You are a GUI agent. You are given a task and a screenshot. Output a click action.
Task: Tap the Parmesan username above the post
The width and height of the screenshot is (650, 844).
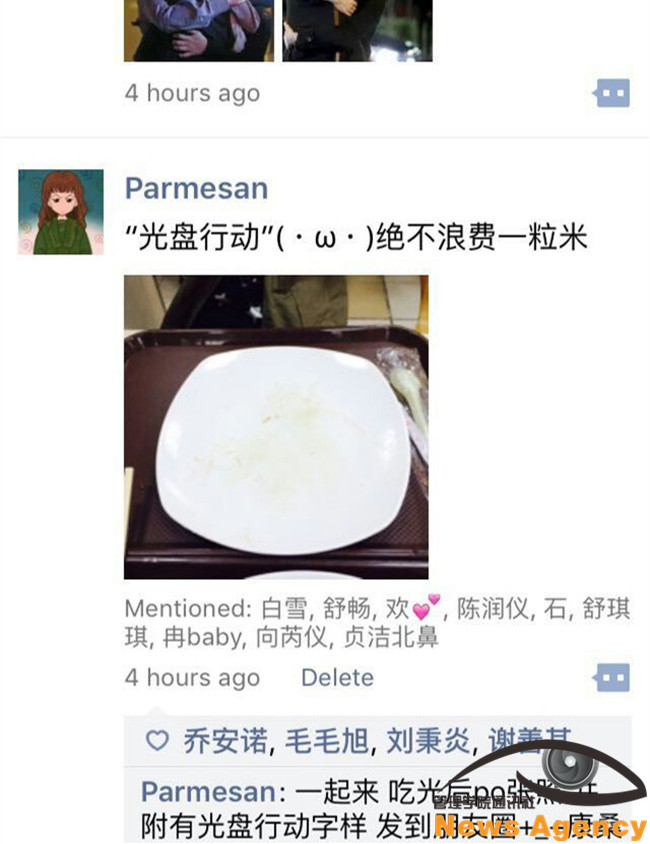pyautogui.click(x=196, y=188)
